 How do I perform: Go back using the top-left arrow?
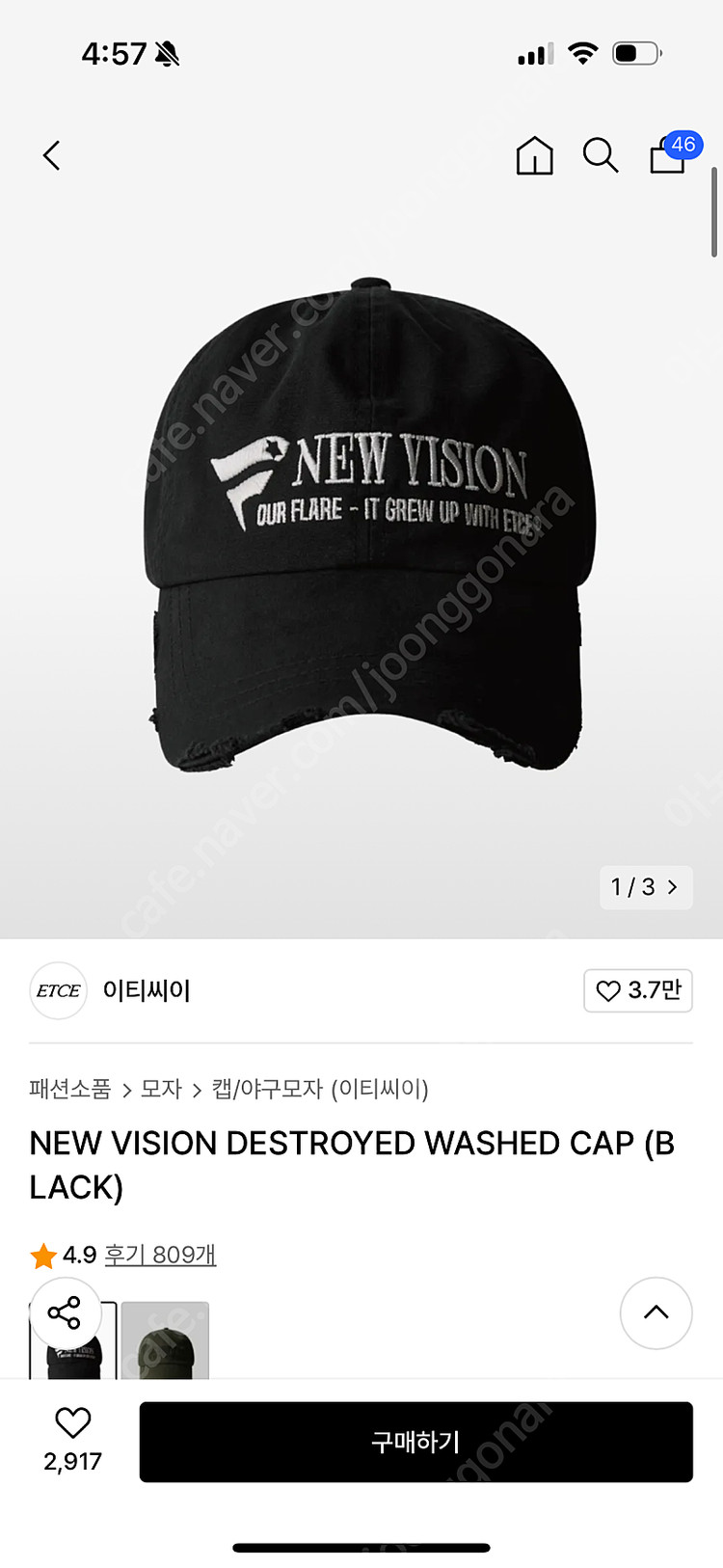pyautogui.click(x=52, y=155)
